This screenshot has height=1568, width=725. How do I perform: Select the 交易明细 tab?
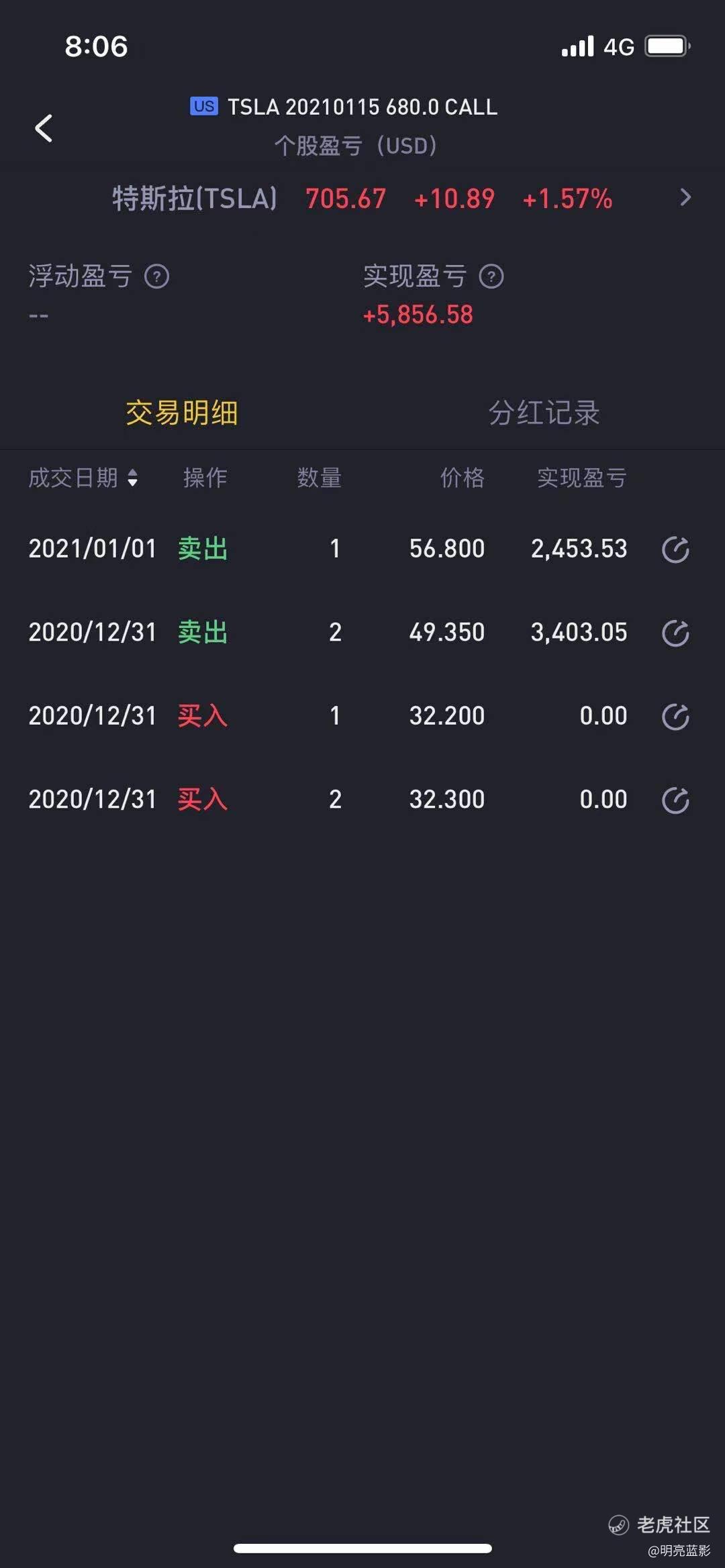pyautogui.click(x=182, y=413)
